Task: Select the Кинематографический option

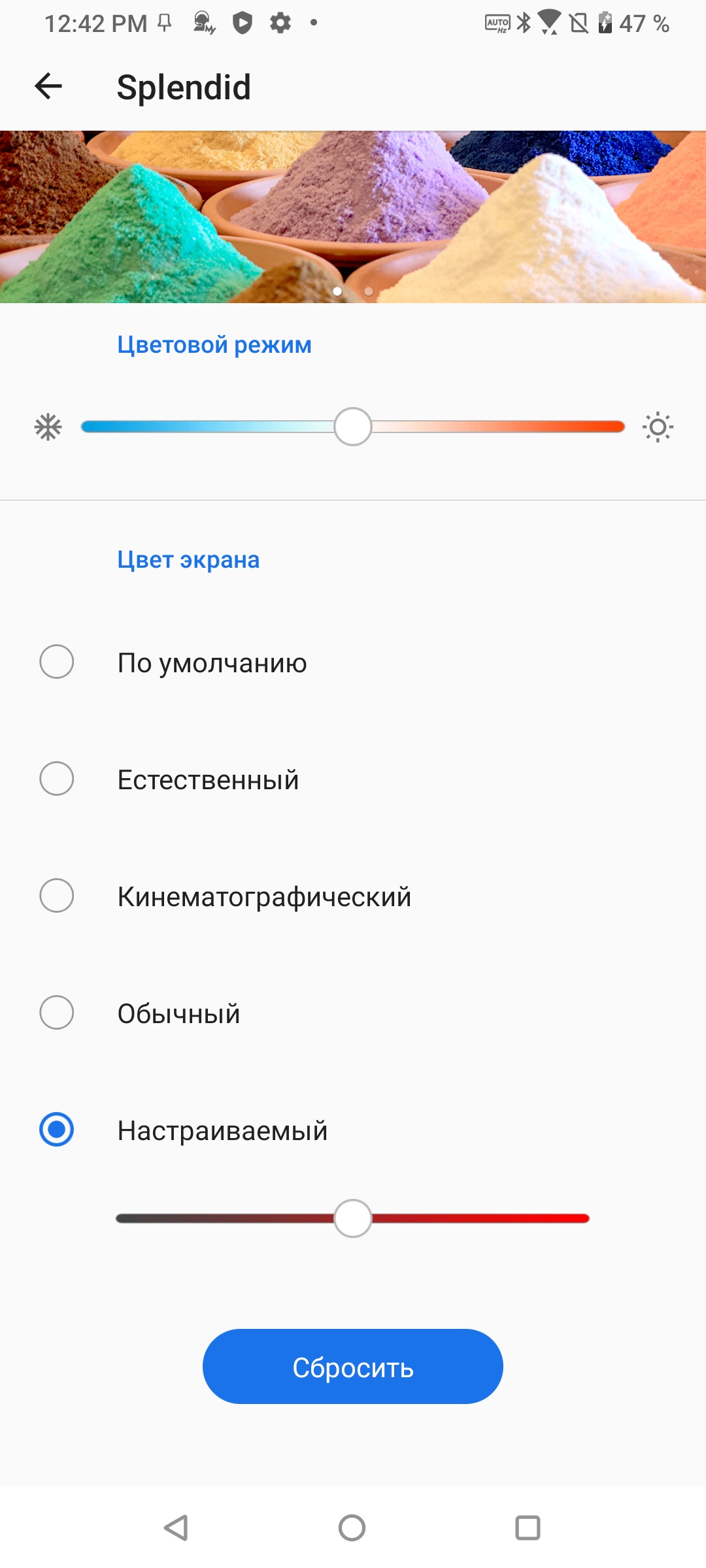Action: point(57,896)
